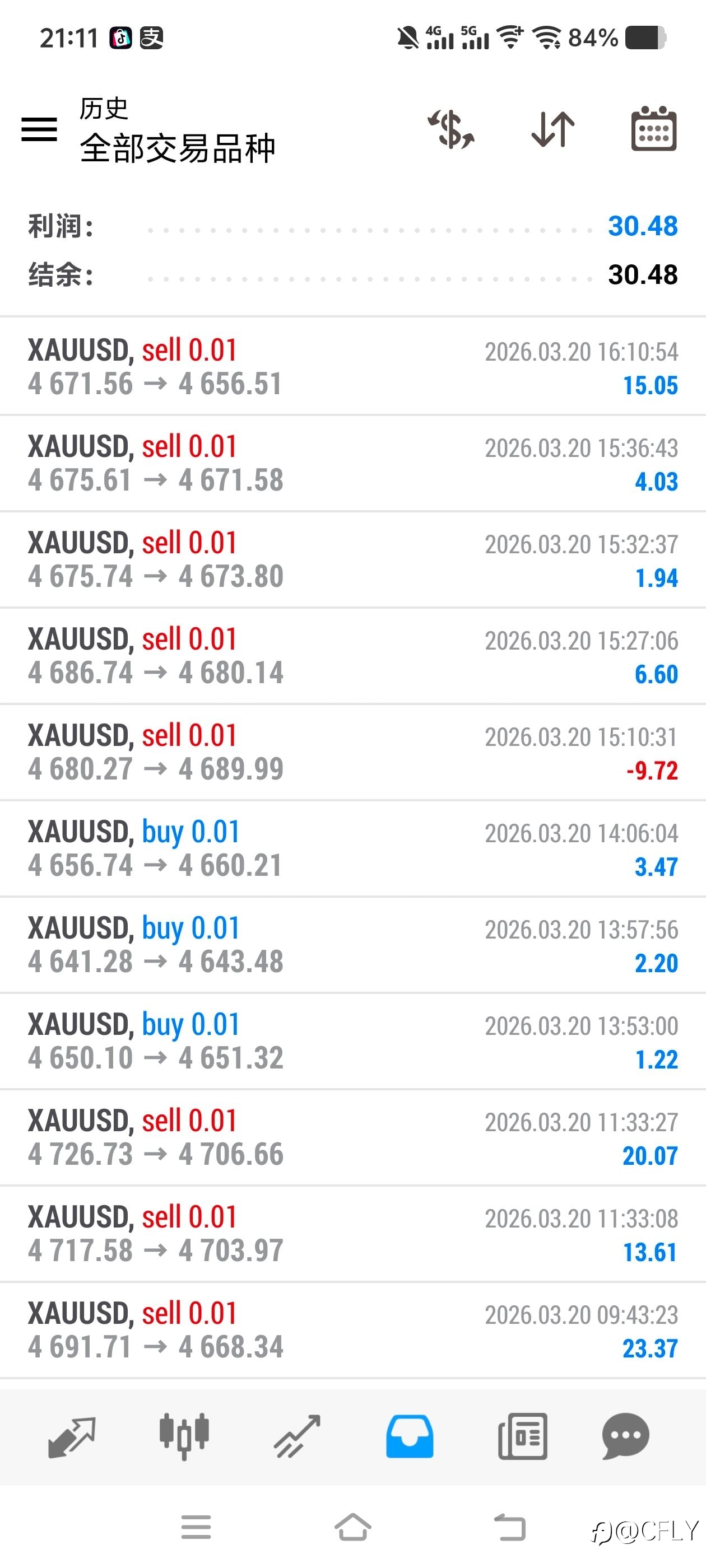Go to the system home screen
706x1568 pixels.
click(x=352, y=1527)
